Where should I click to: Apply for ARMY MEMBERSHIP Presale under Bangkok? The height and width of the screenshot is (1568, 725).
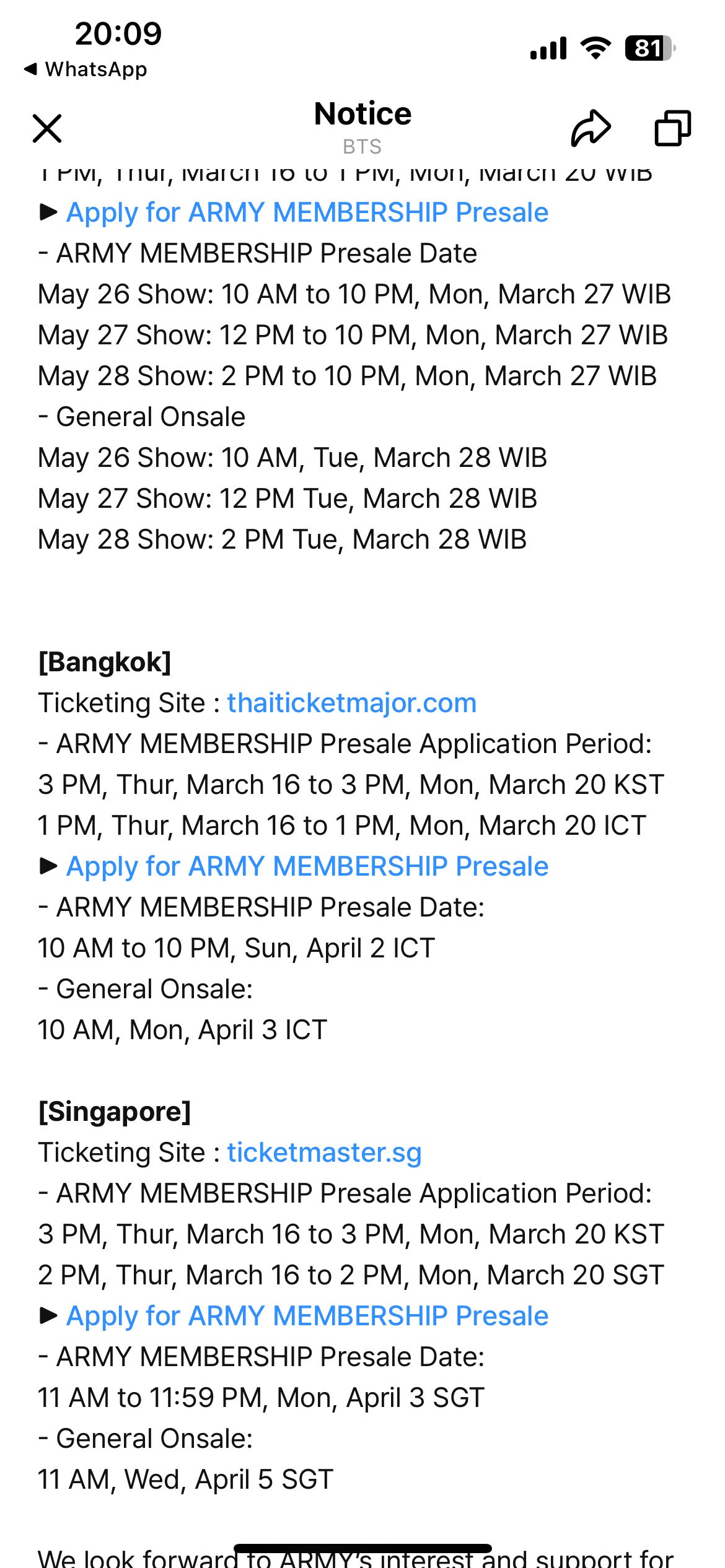(307, 866)
